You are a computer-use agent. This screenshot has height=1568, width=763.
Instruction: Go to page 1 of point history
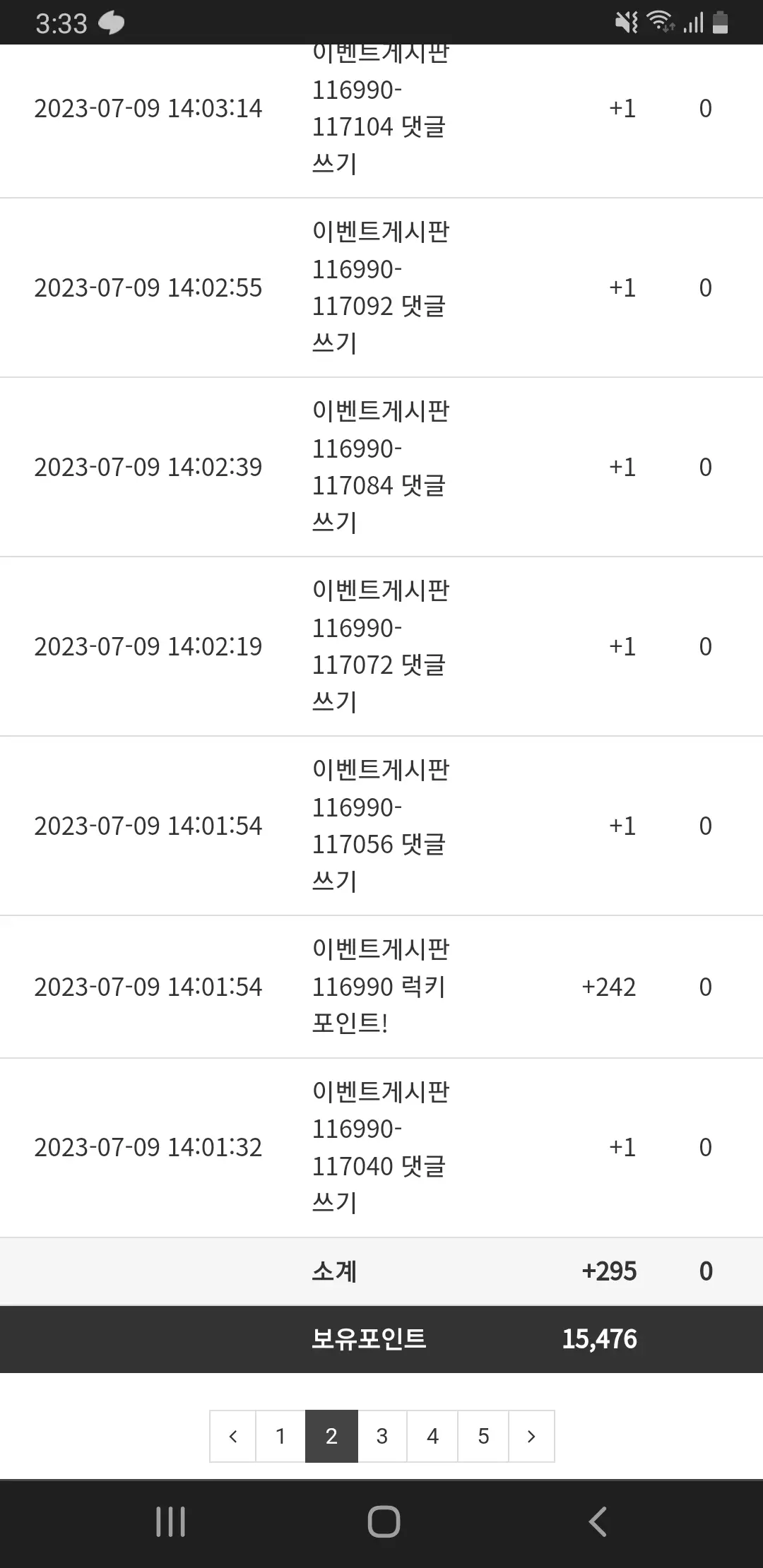(x=280, y=1436)
